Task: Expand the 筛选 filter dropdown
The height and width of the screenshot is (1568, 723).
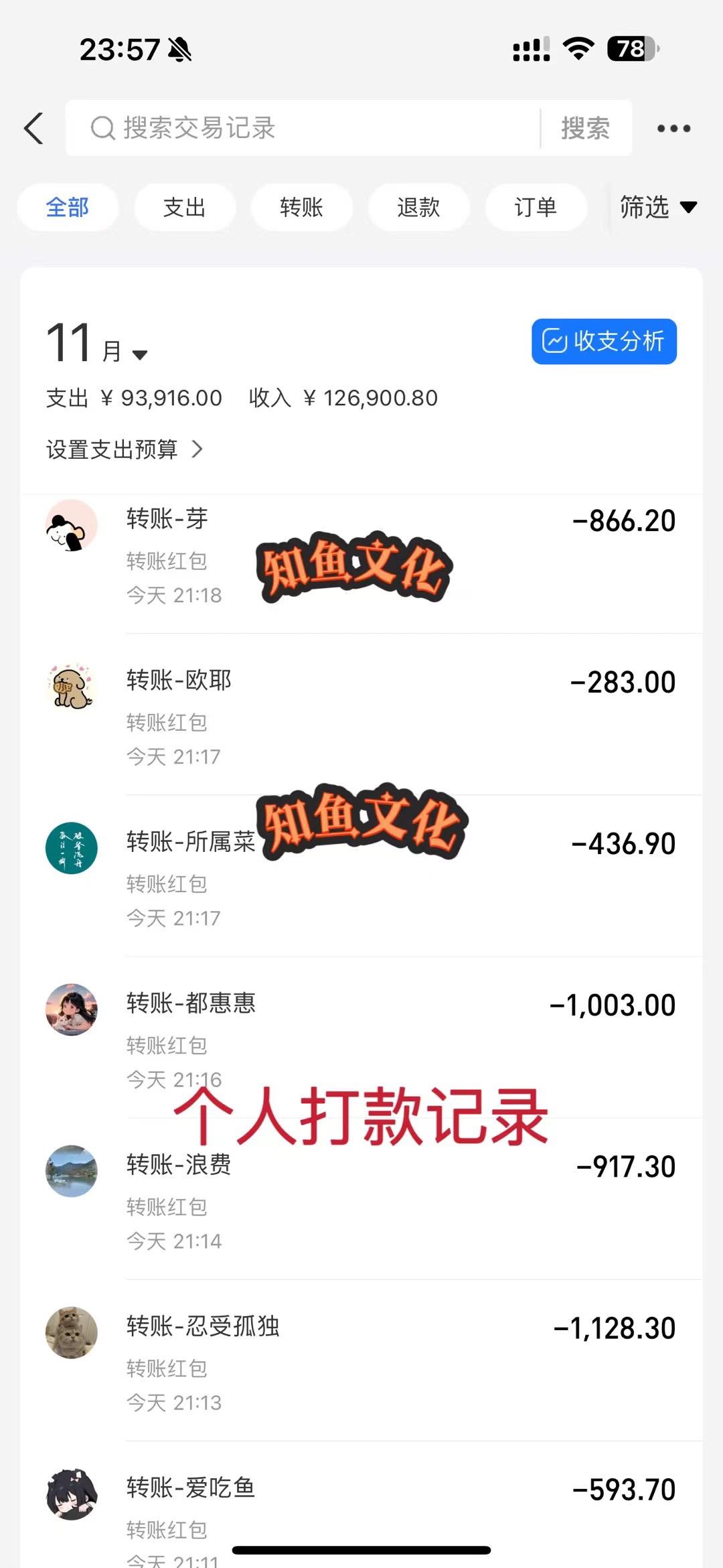Action: pos(657,207)
